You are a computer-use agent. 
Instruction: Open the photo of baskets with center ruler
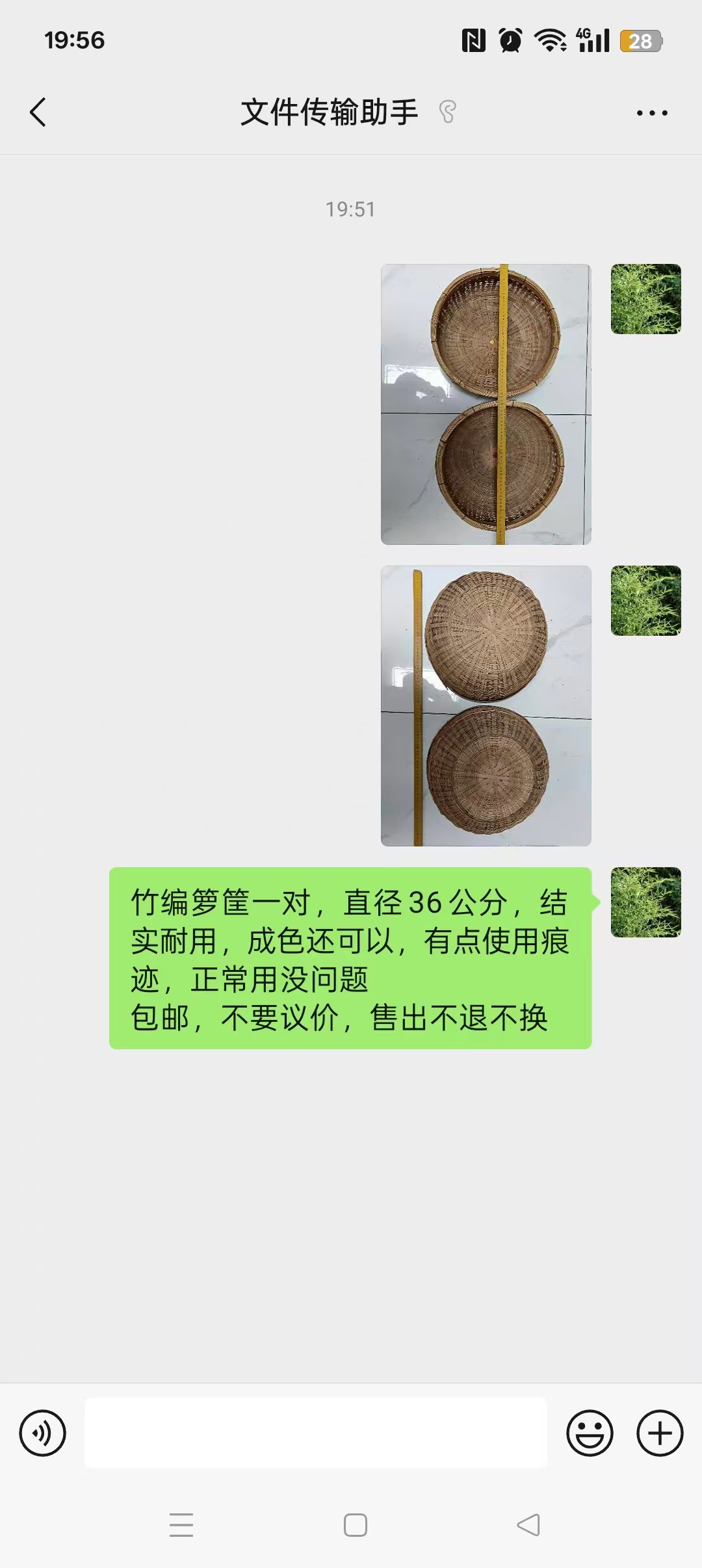click(x=486, y=404)
